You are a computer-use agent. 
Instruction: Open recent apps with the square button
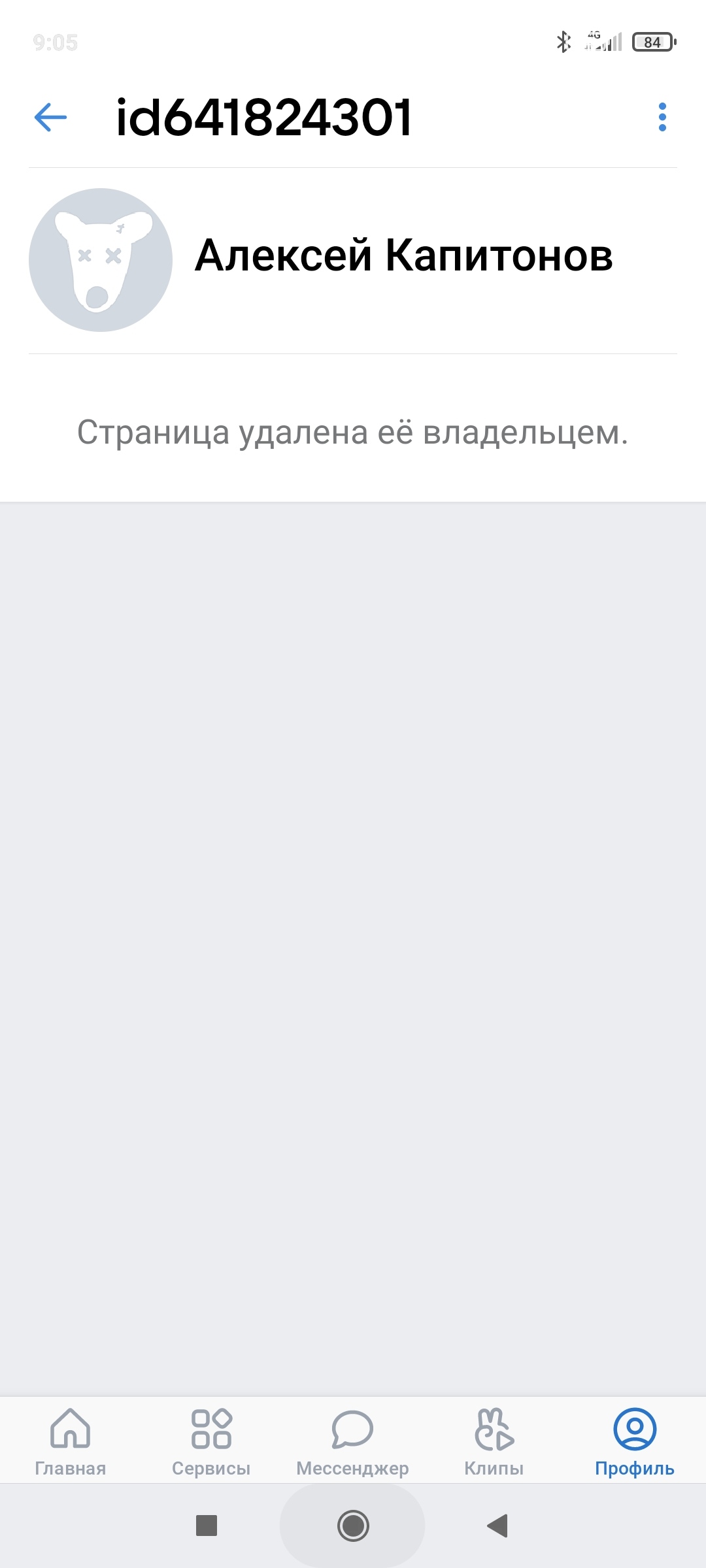[x=207, y=1526]
